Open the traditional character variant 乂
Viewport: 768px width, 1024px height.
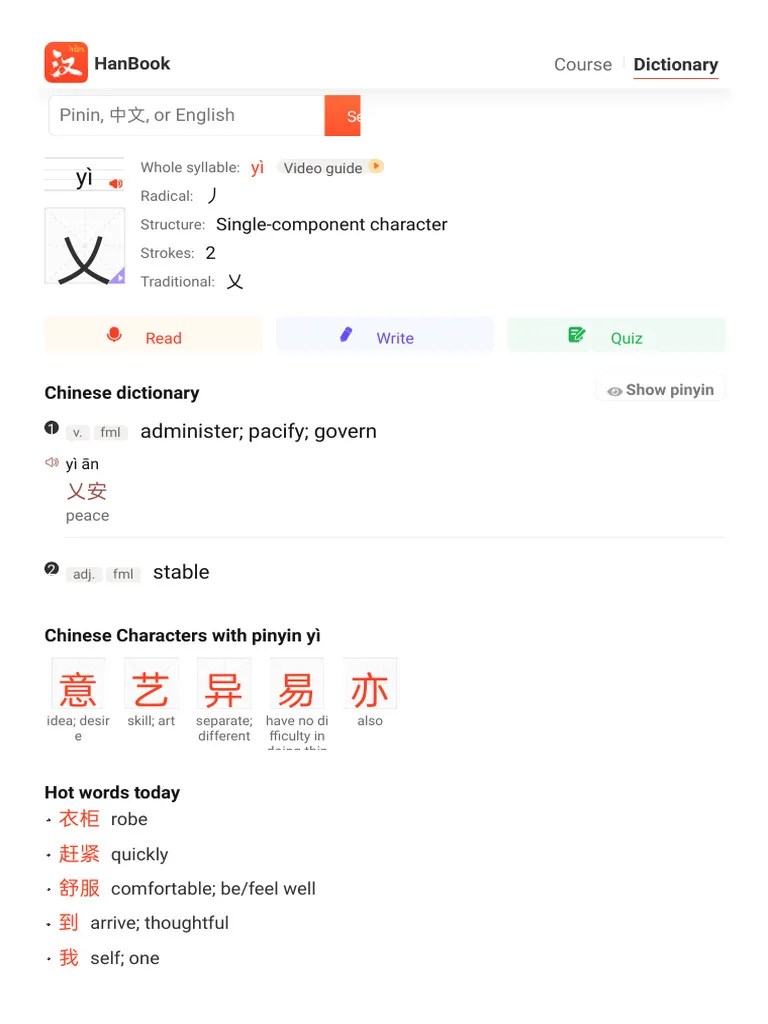pyautogui.click(x=234, y=281)
